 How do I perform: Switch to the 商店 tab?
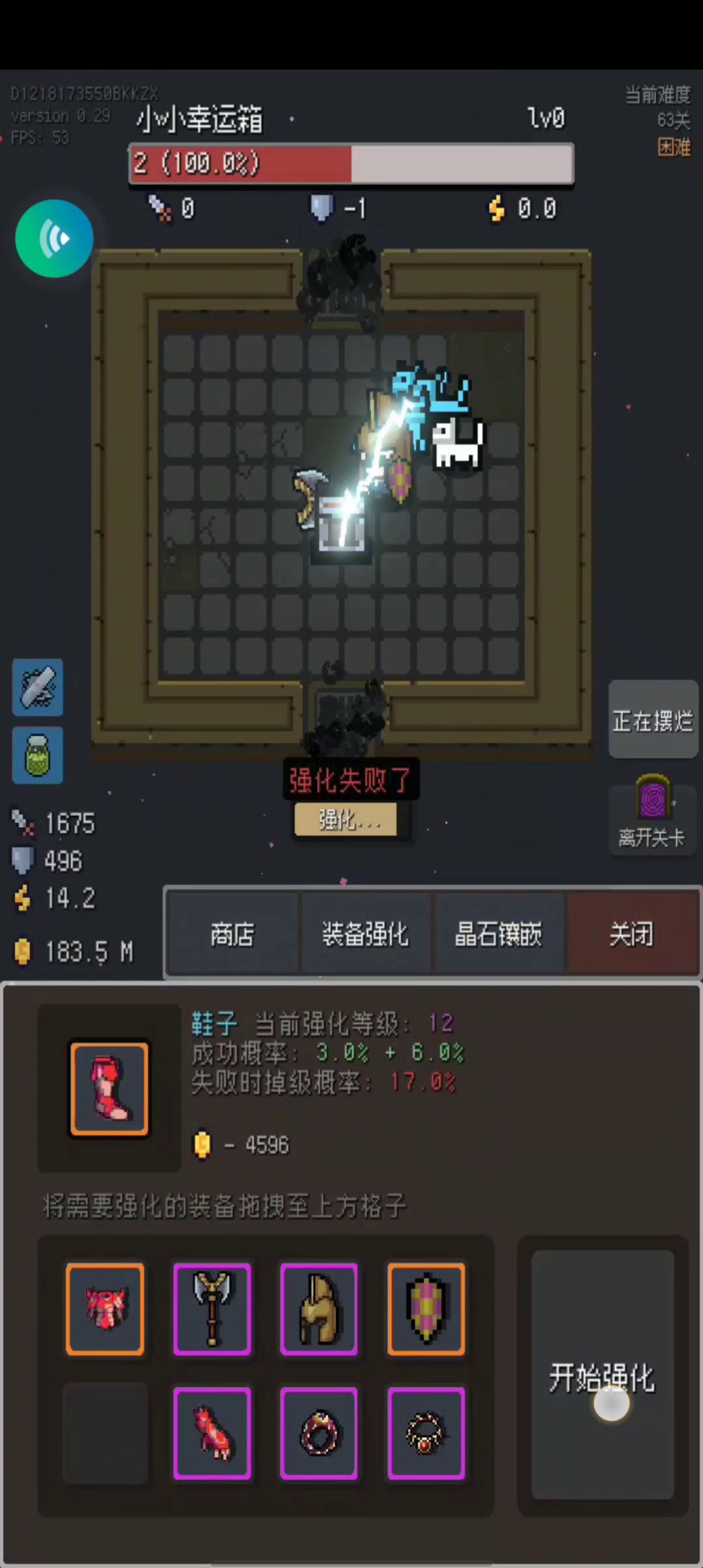[232, 934]
